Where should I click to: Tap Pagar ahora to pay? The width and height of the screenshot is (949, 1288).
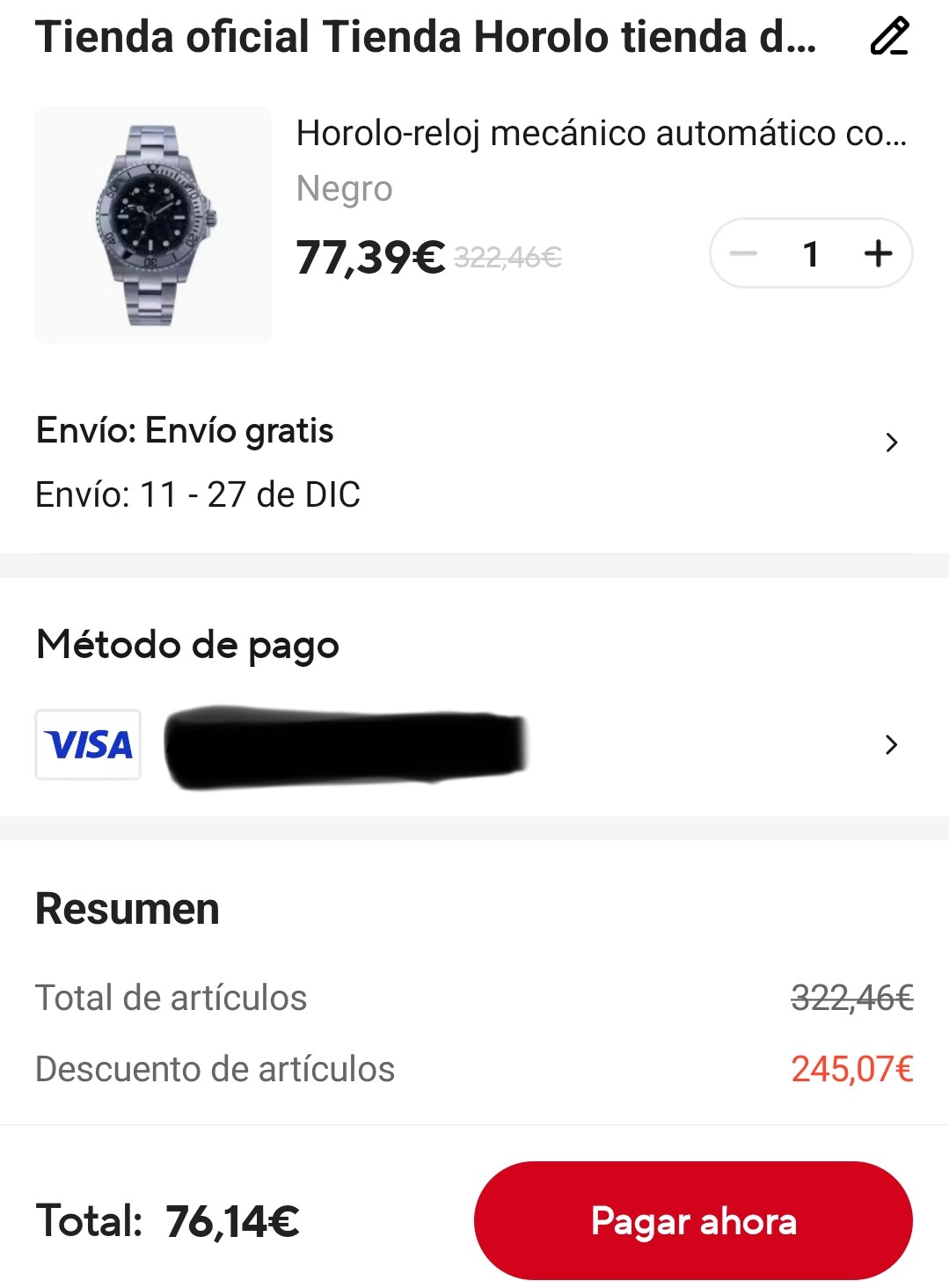(x=693, y=1220)
